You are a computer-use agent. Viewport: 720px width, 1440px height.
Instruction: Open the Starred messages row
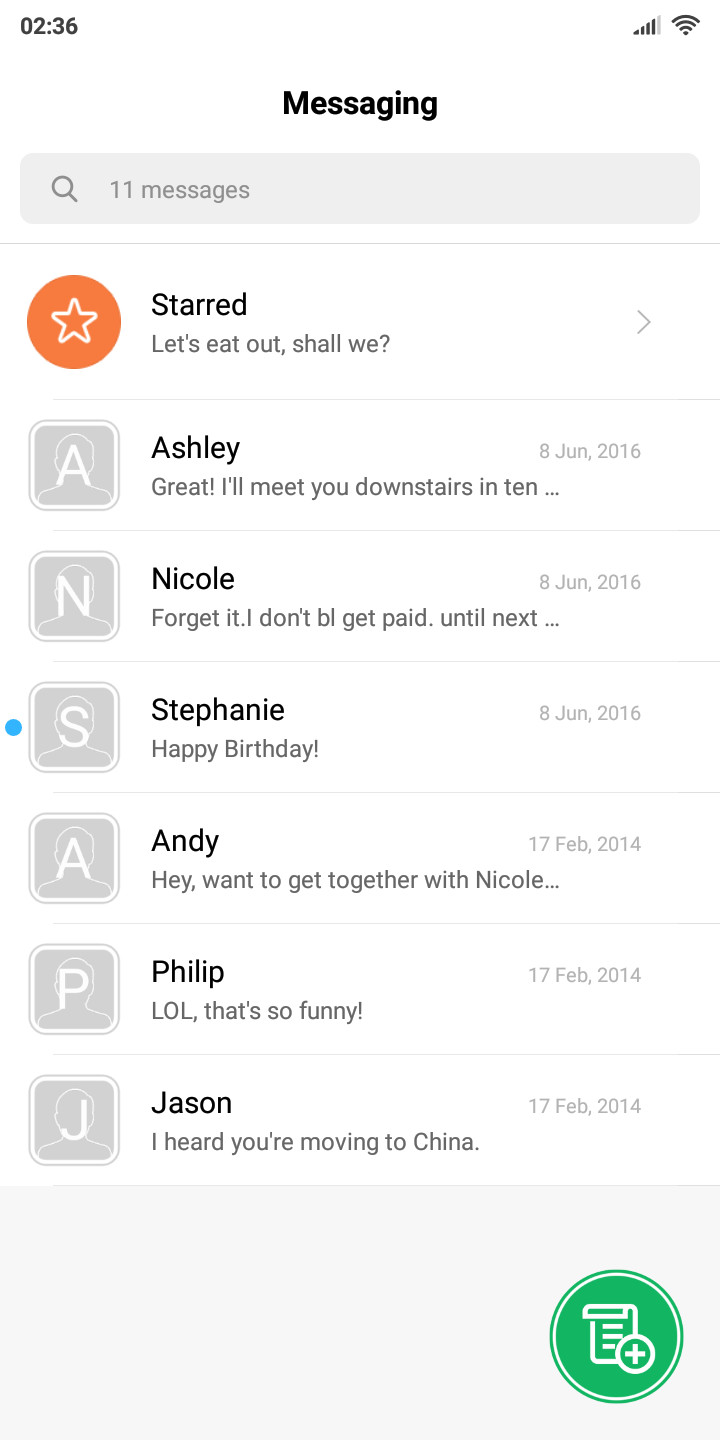coord(360,322)
